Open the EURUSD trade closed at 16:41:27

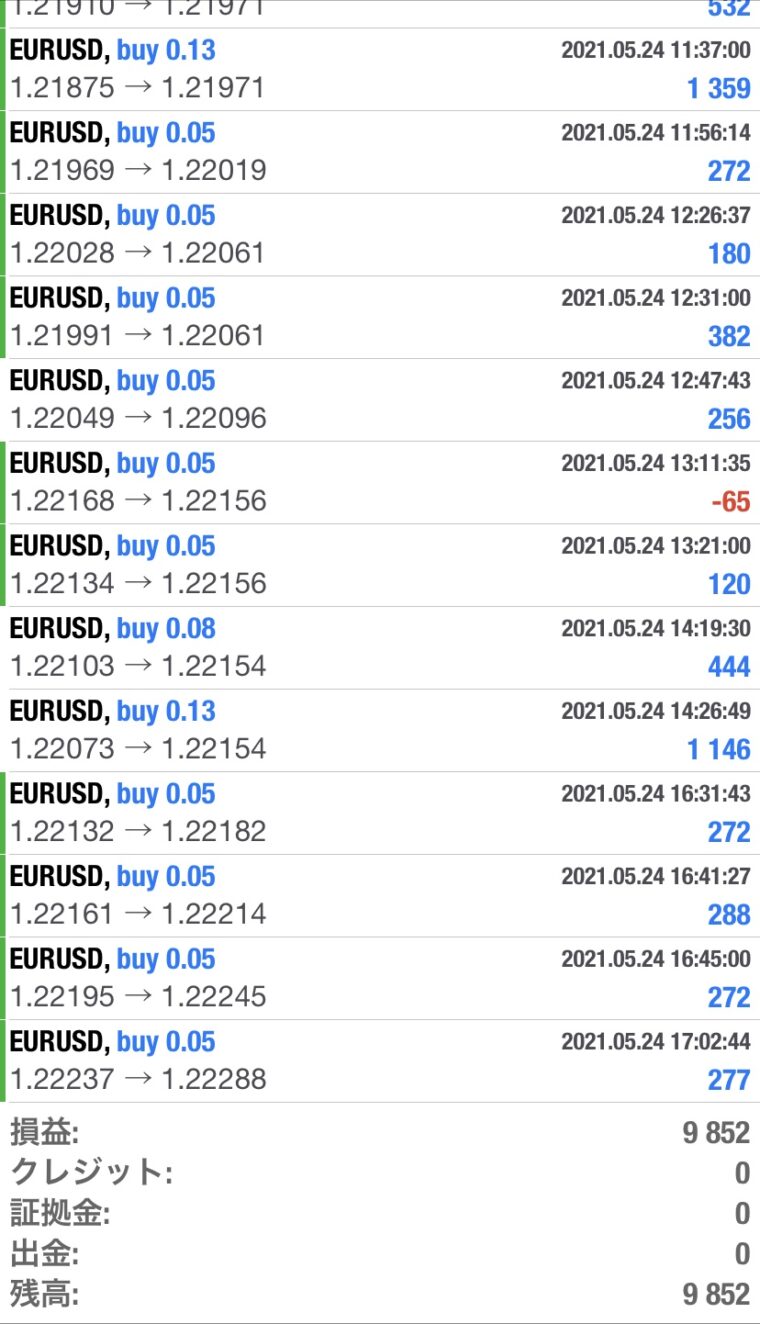click(x=380, y=896)
